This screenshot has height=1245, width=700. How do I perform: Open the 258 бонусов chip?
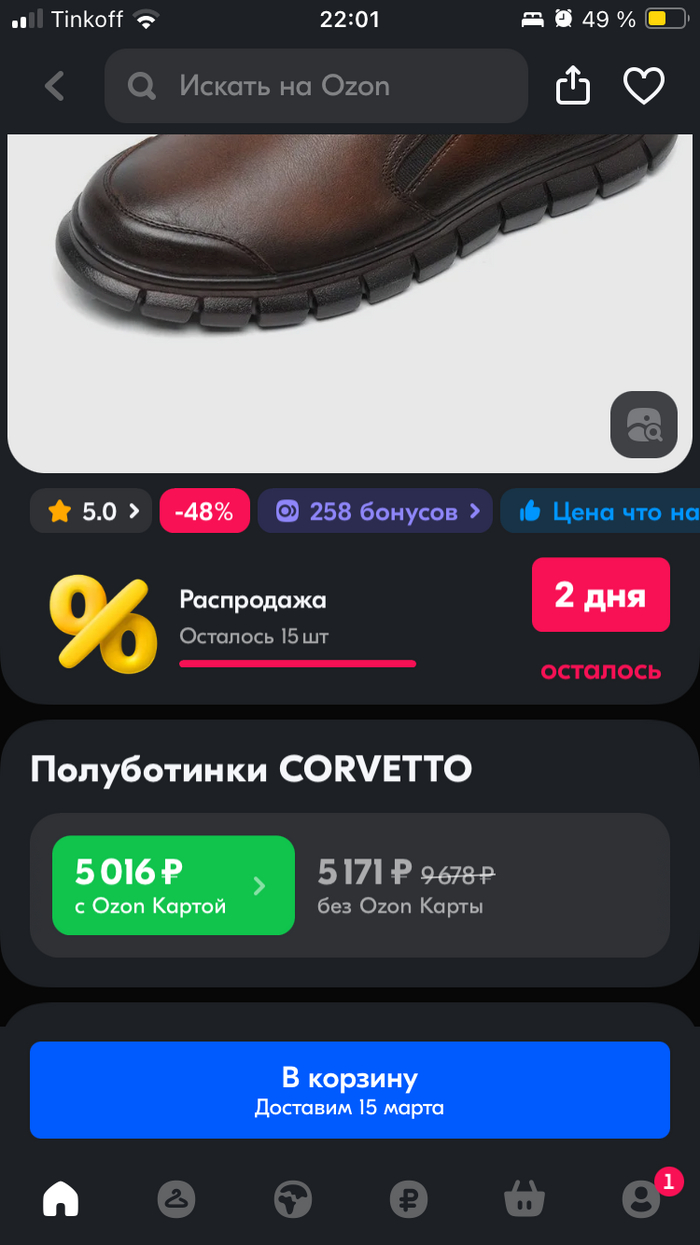pyautogui.click(x=375, y=512)
